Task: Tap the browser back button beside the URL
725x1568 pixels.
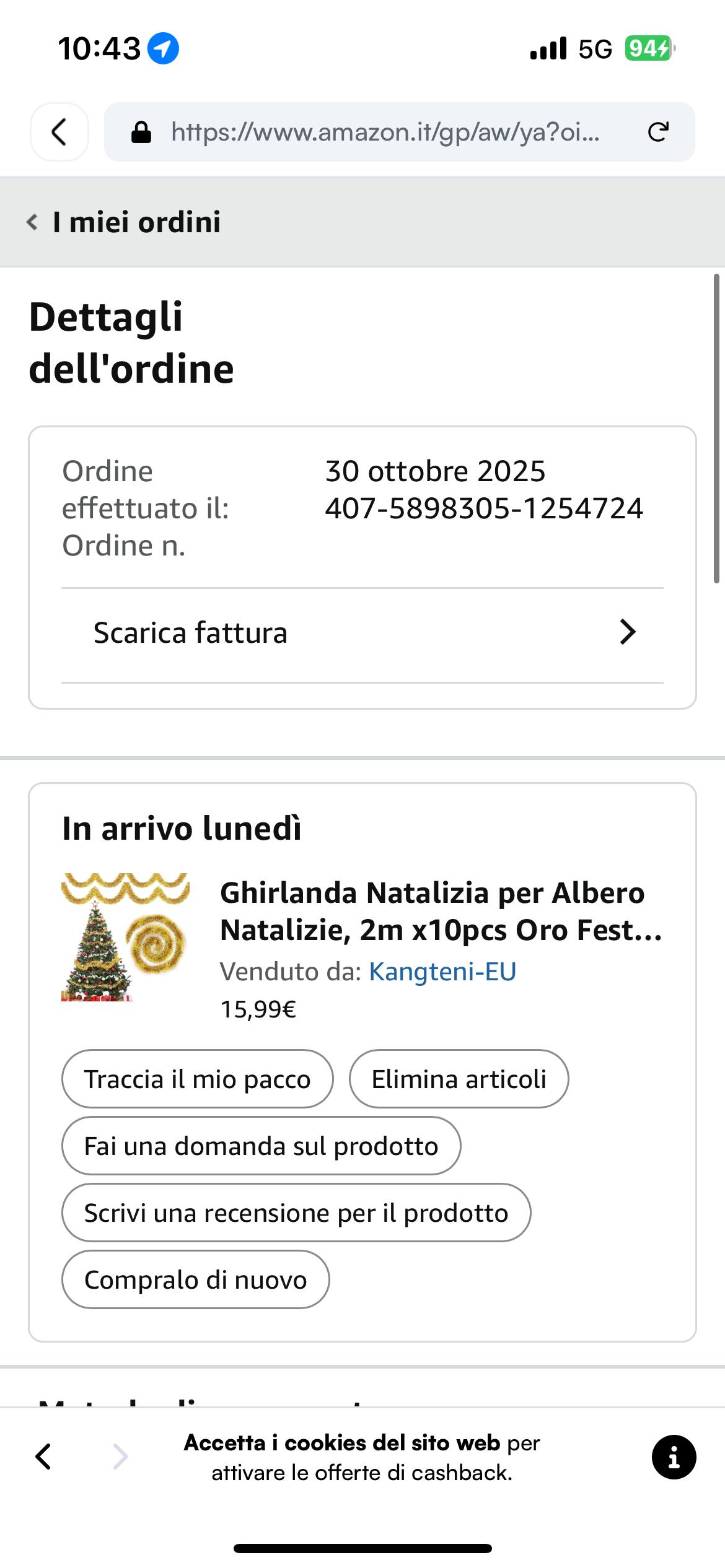Action: click(x=59, y=132)
